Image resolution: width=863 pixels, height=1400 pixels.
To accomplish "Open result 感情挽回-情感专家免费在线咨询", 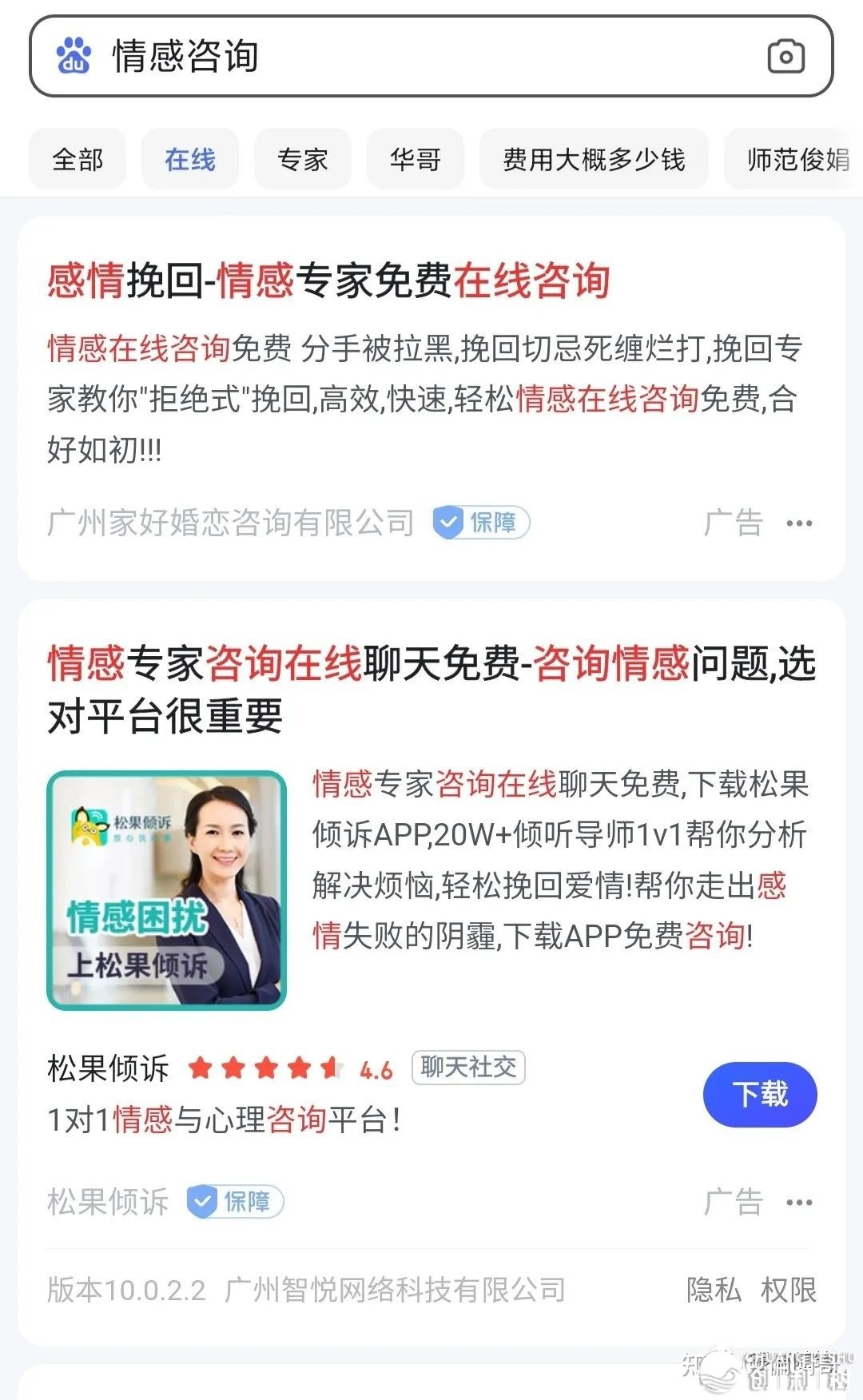I will pyautogui.click(x=328, y=280).
